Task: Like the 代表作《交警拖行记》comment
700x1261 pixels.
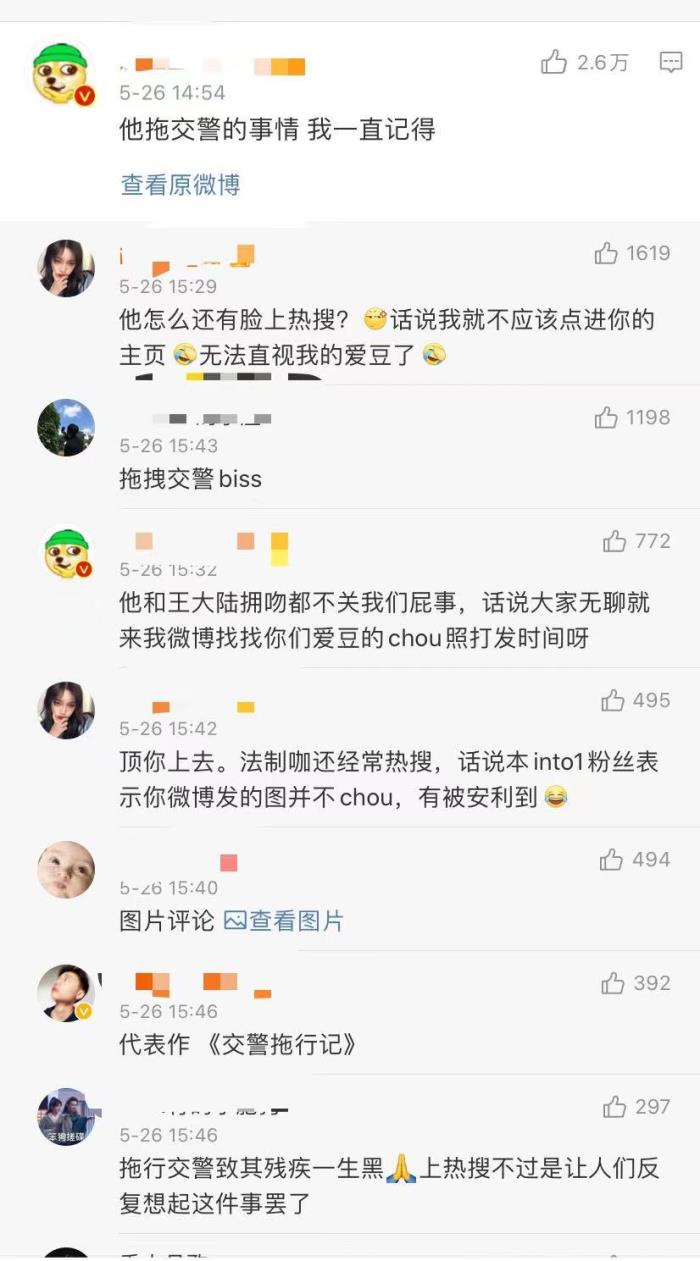Action: pyautogui.click(x=613, y=984)
